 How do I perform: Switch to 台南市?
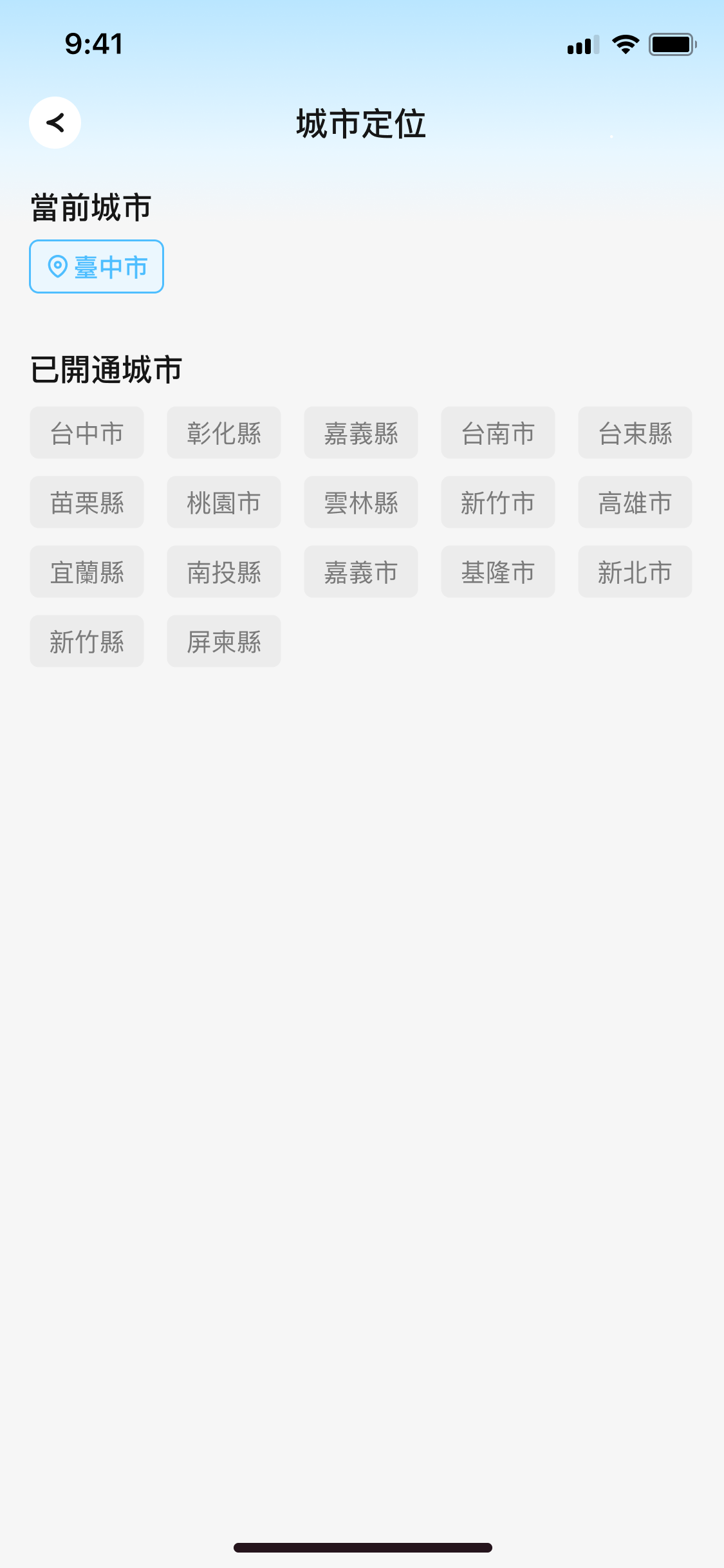coord(497,433)
